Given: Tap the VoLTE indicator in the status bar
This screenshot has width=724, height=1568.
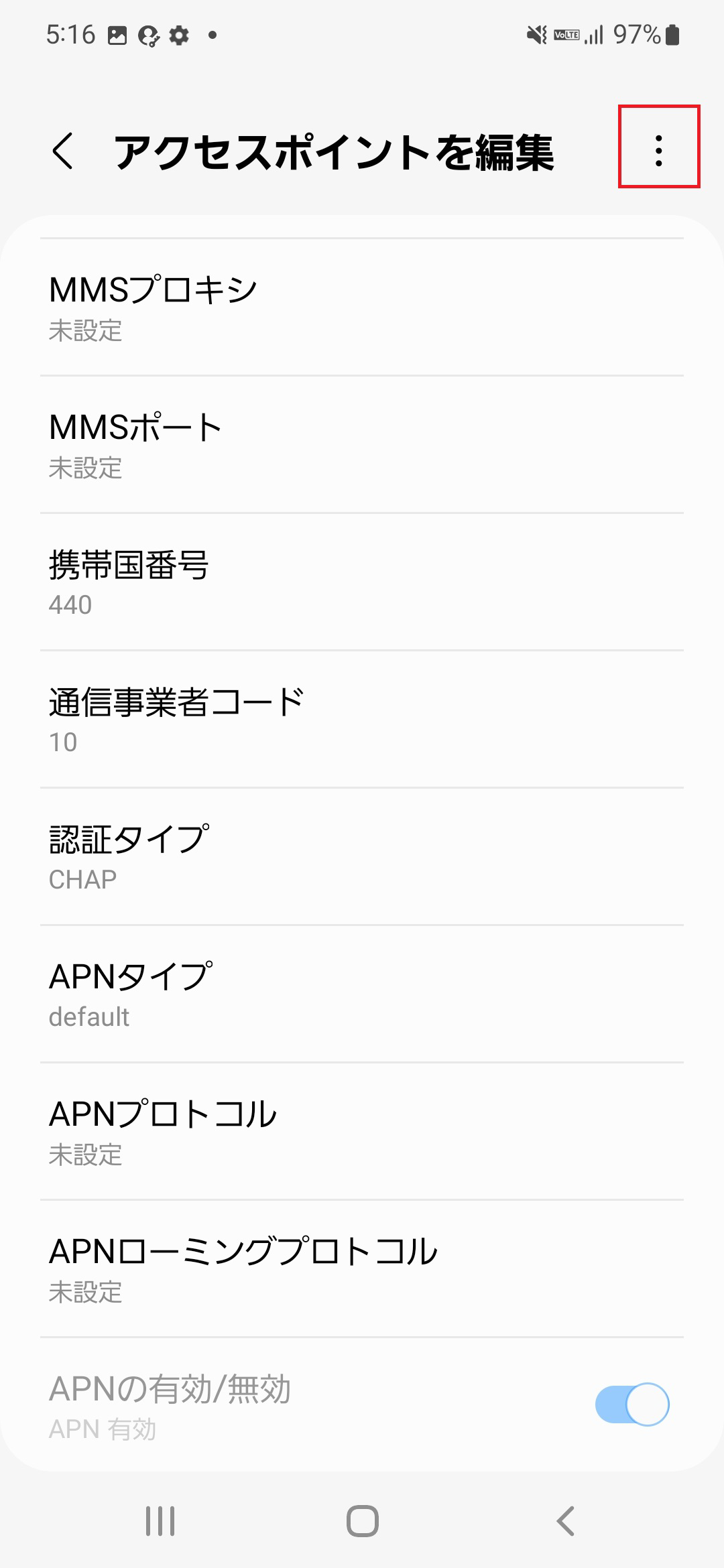Looking at the screenshot, I should (565, 35).
